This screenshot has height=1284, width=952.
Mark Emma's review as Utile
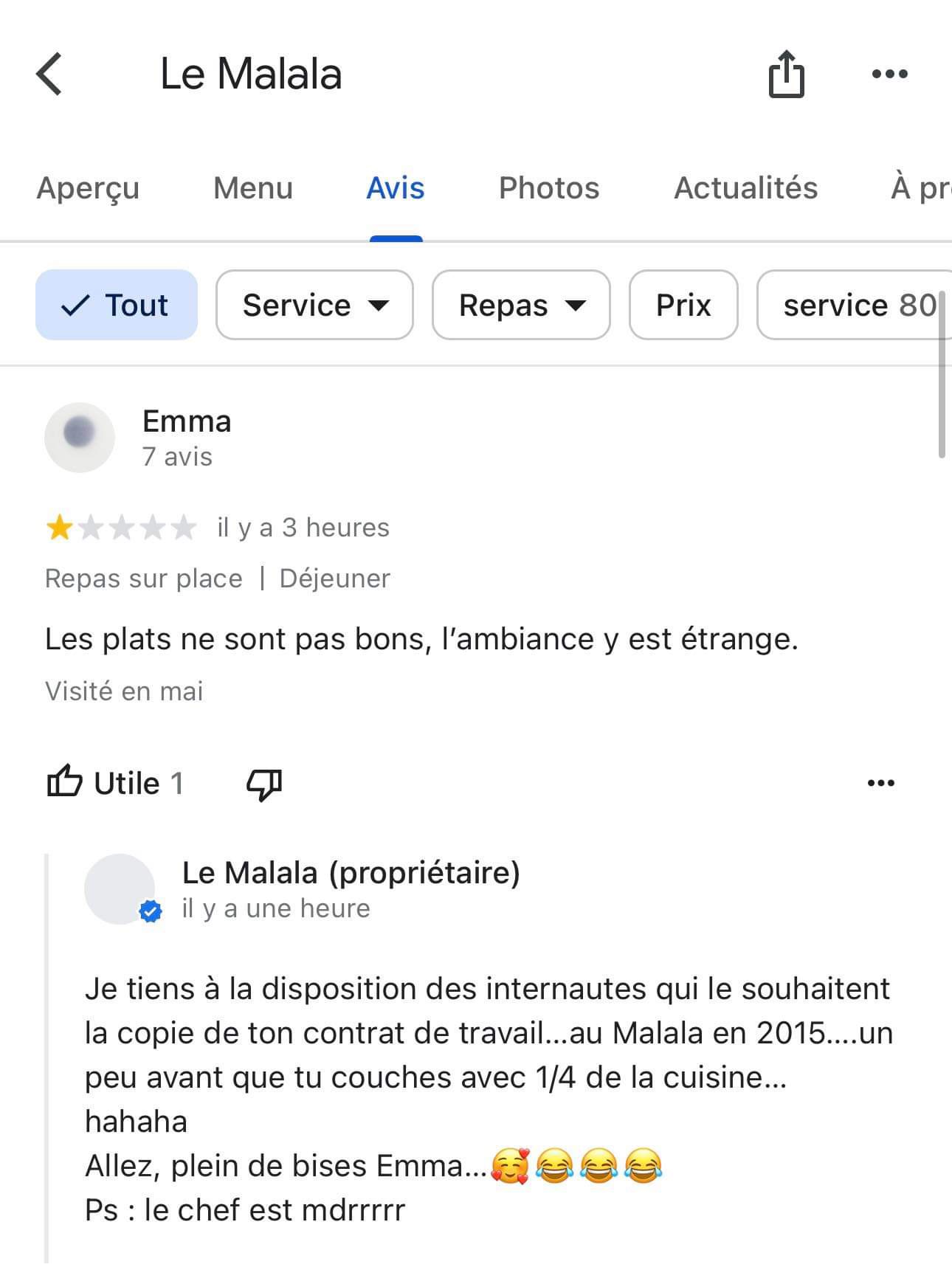click(x=114, y=783)
